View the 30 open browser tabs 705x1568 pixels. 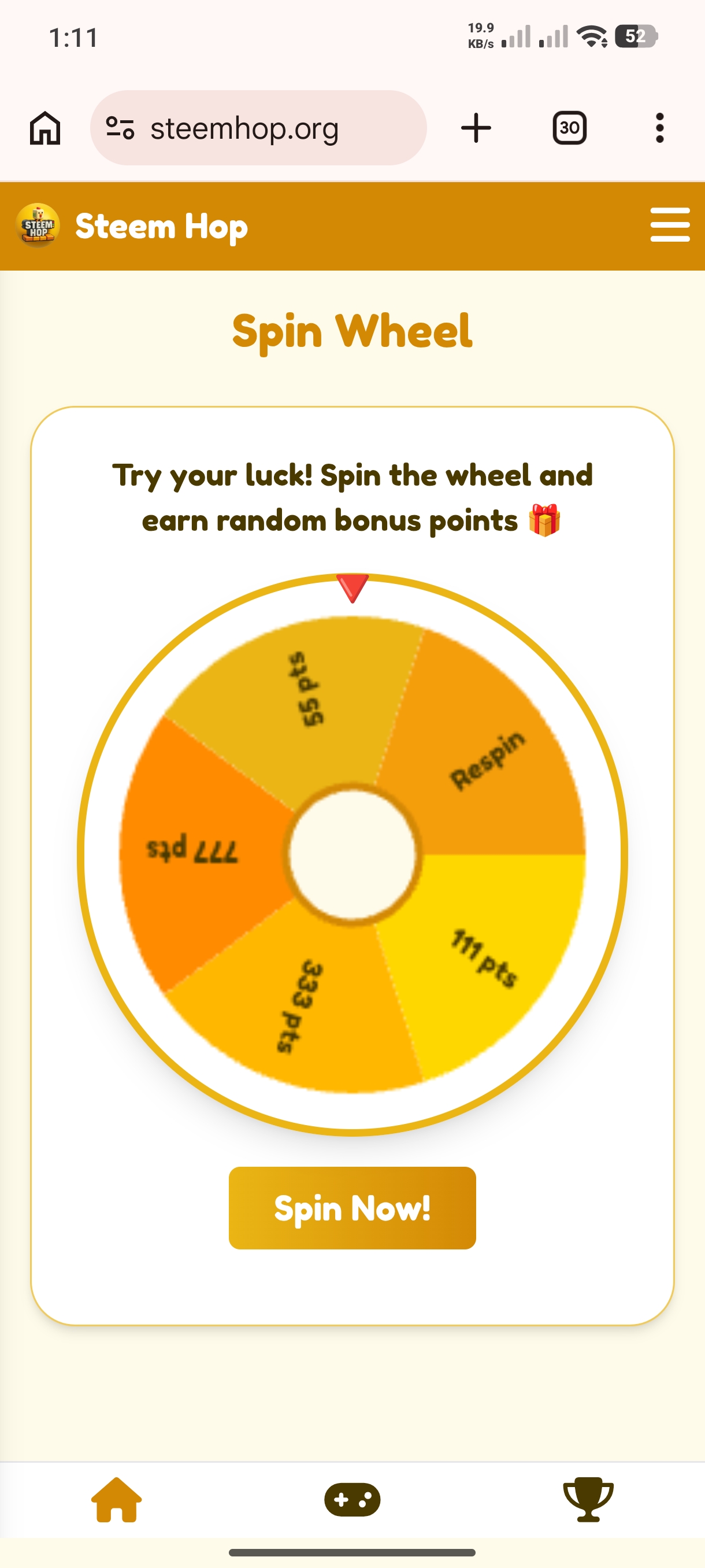[x=569, y=128]
